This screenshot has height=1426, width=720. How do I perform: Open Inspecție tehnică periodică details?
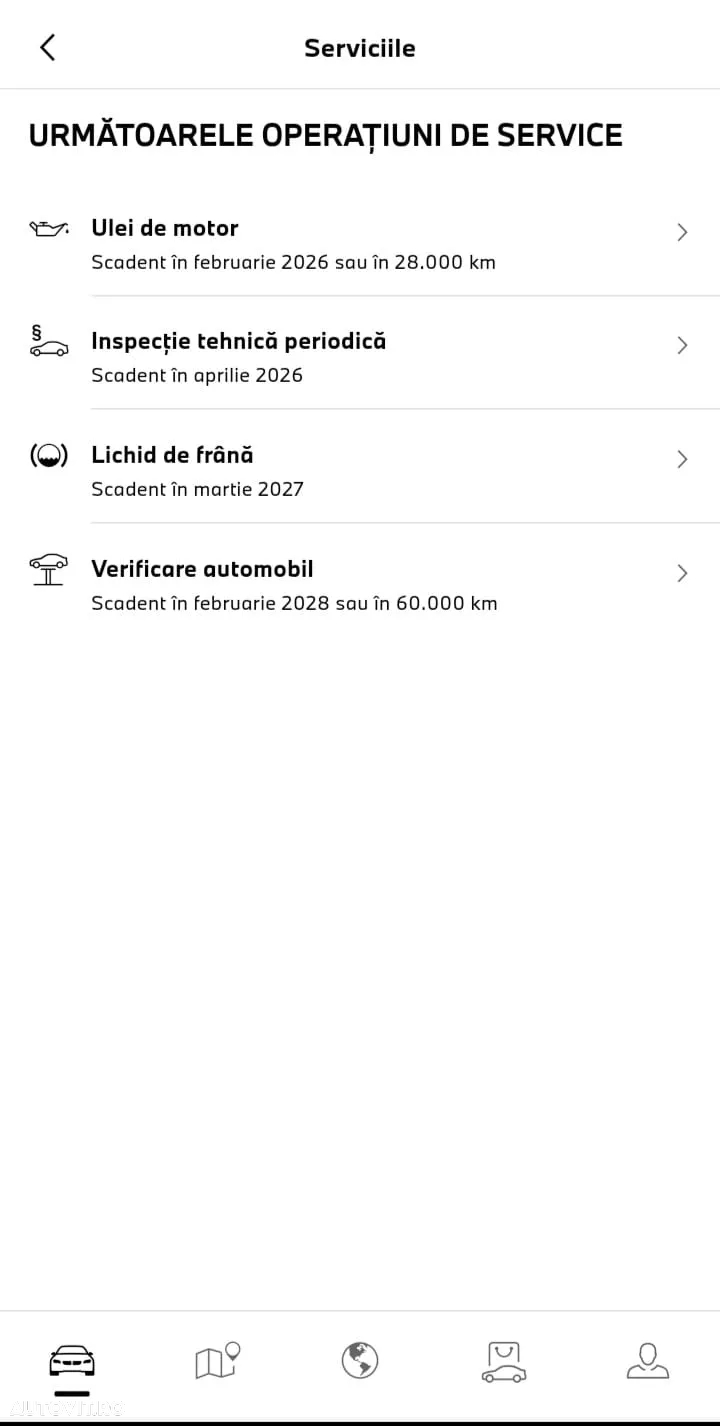[x=360, y=356]
